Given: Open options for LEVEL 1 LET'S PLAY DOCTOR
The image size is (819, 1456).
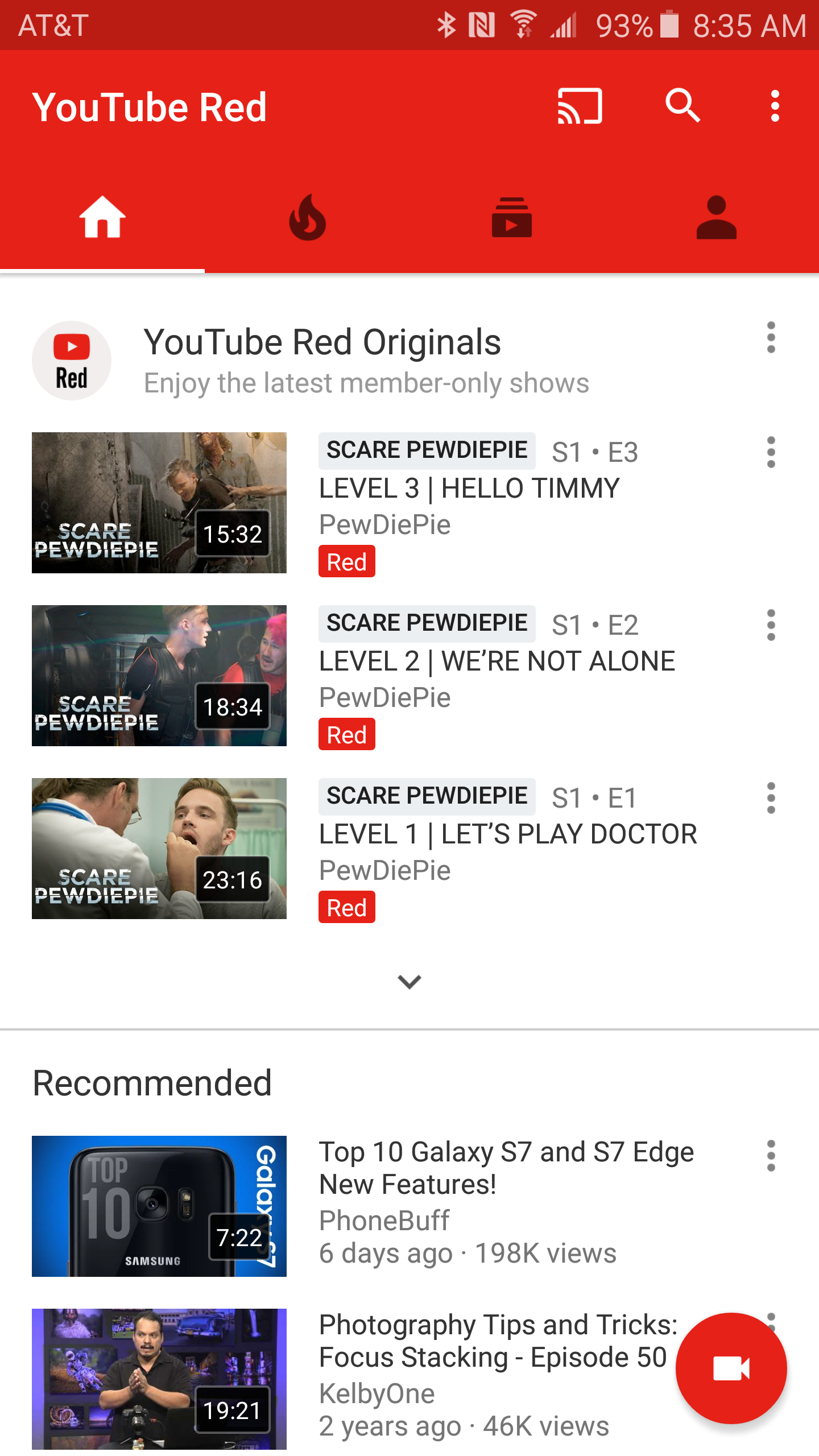Looking at the screenshot, I should [x=771, y=799].
